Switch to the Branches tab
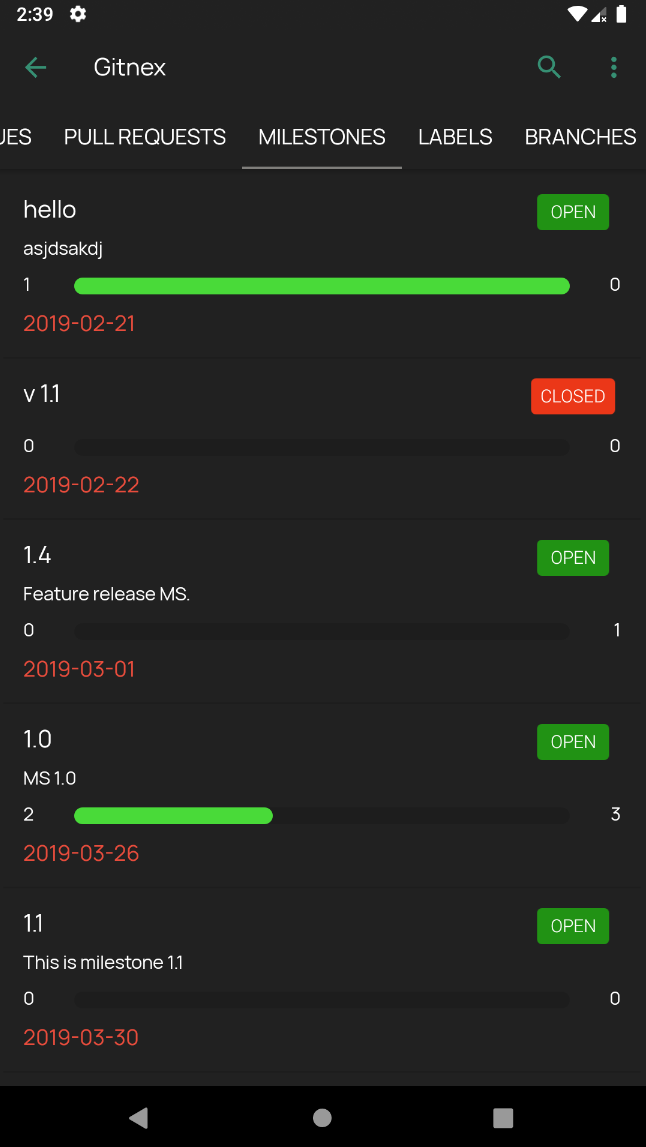646x1147 pixels. click(580, 137)
